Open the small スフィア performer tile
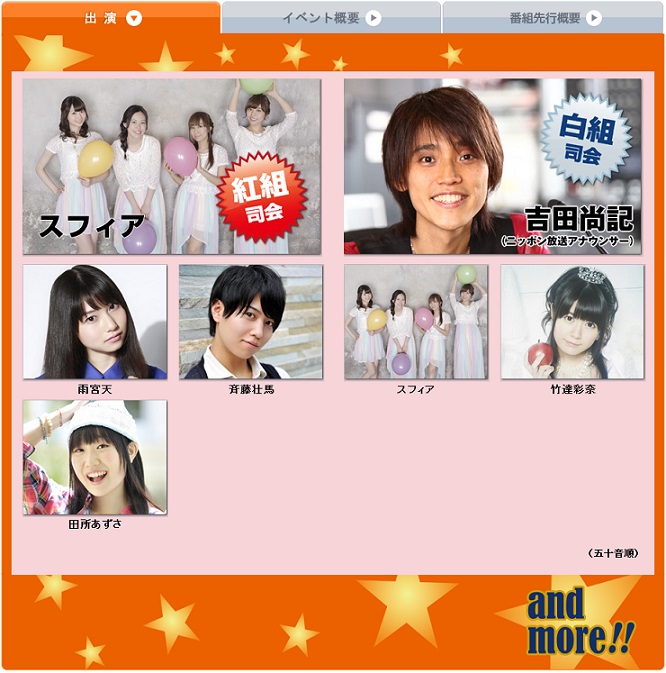The width and height of the screenshot is (666, 673). click(416, 321)
